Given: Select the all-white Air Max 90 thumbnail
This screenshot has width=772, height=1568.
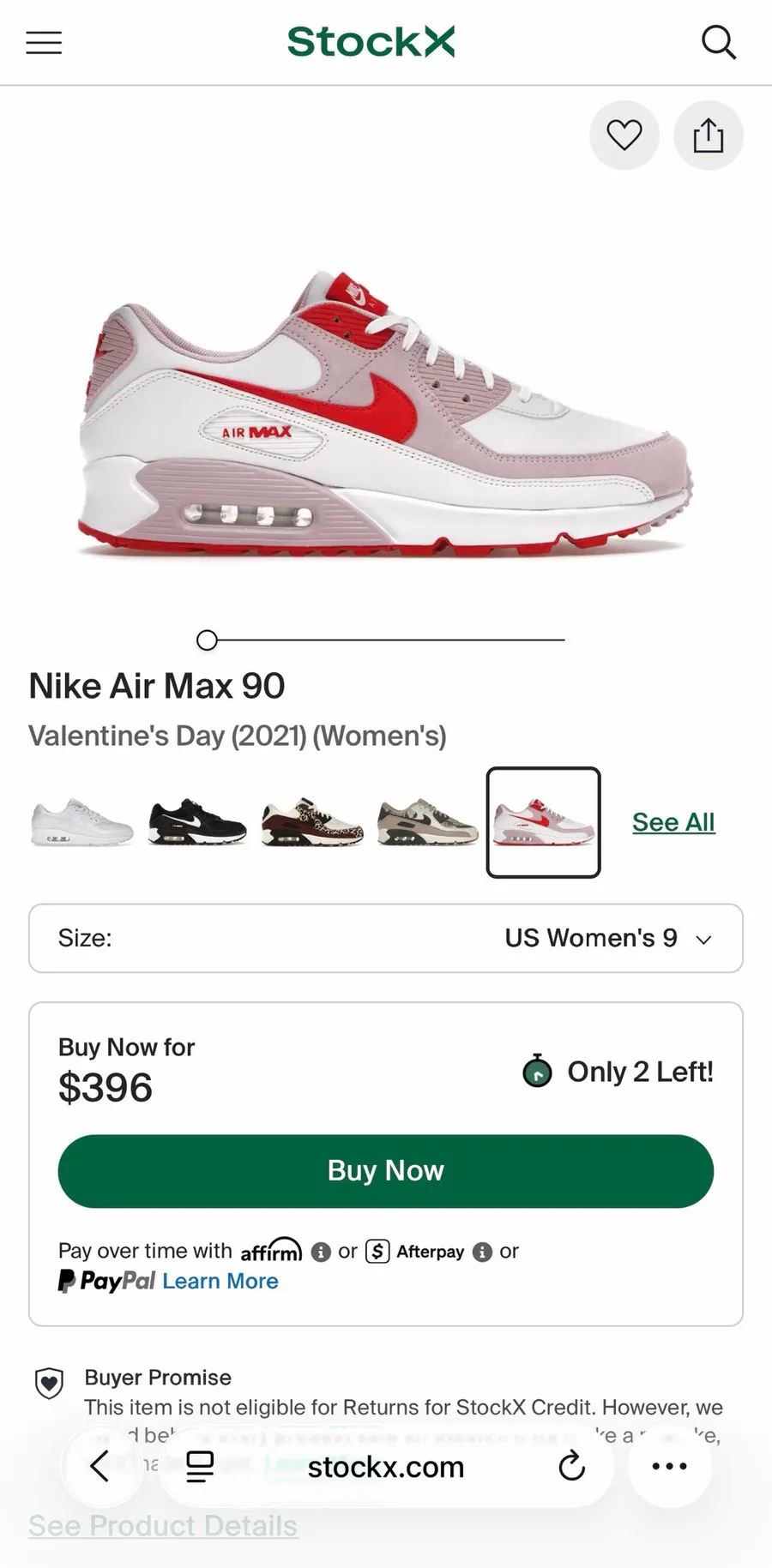Looking at the screenshot, I should pos(82,822).
